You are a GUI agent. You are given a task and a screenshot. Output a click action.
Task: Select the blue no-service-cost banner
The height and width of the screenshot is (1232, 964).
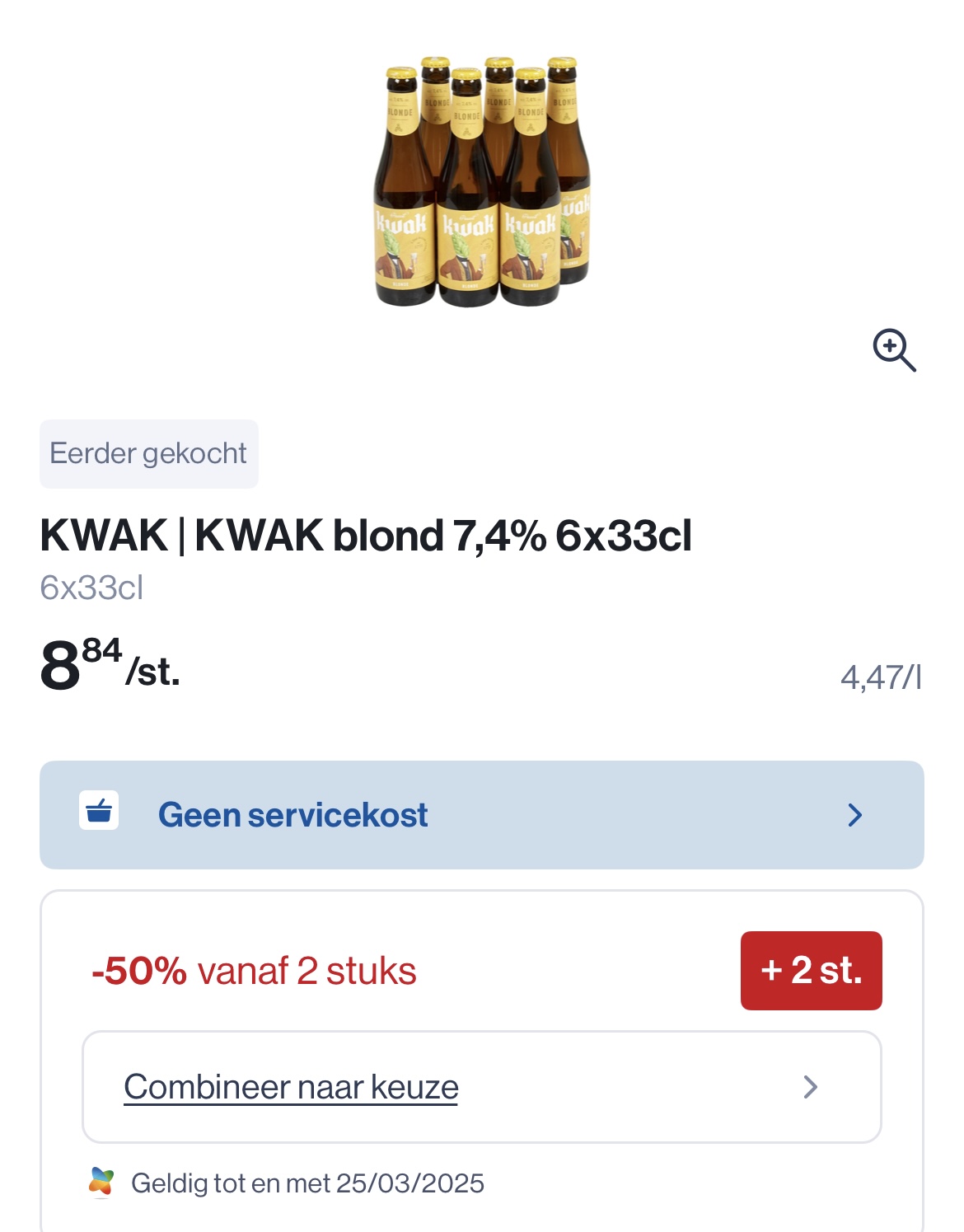(x=482, y=814)
